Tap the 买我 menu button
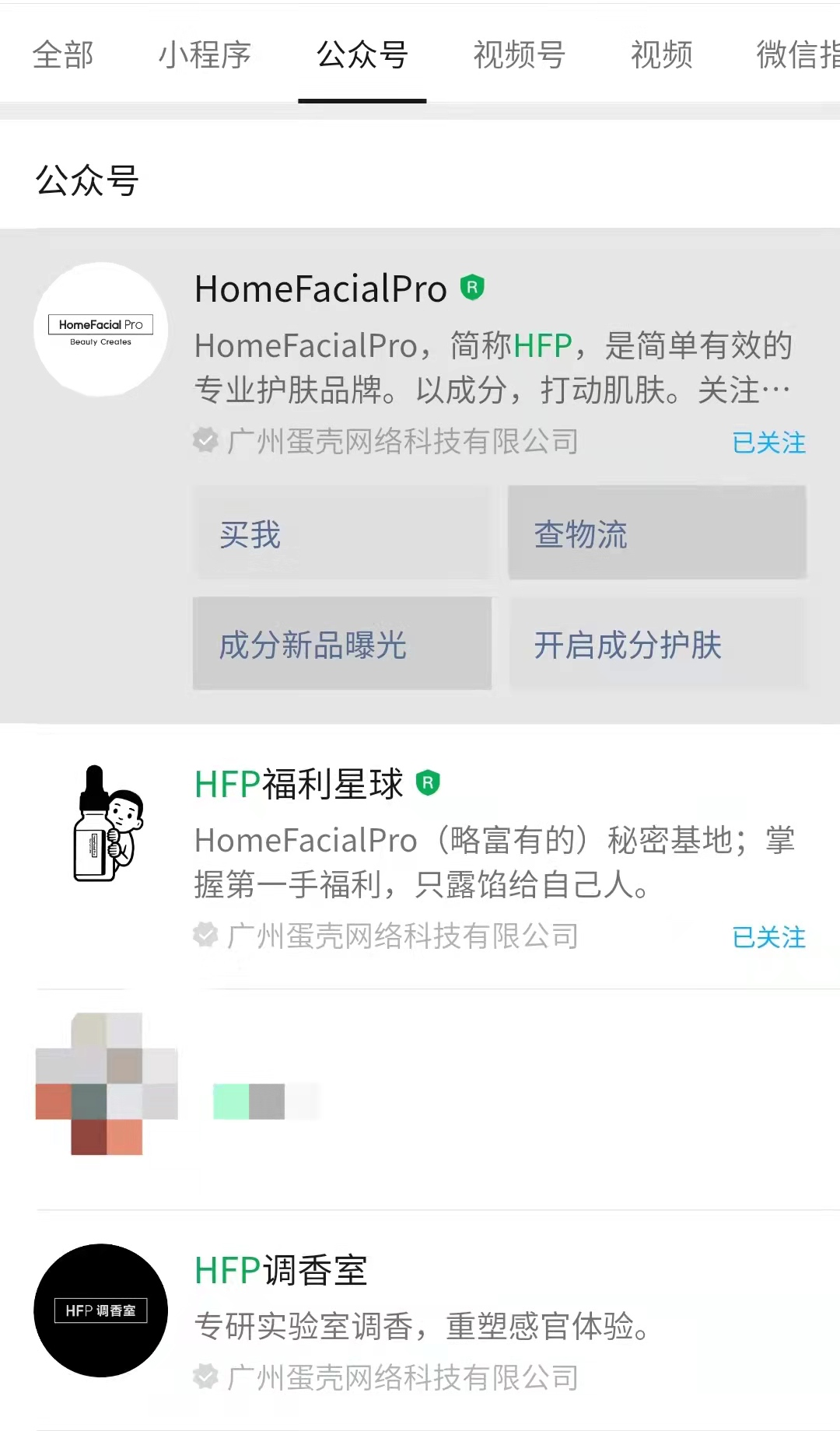This screenshot has width=840, height=1431. [x=342, y=534]
